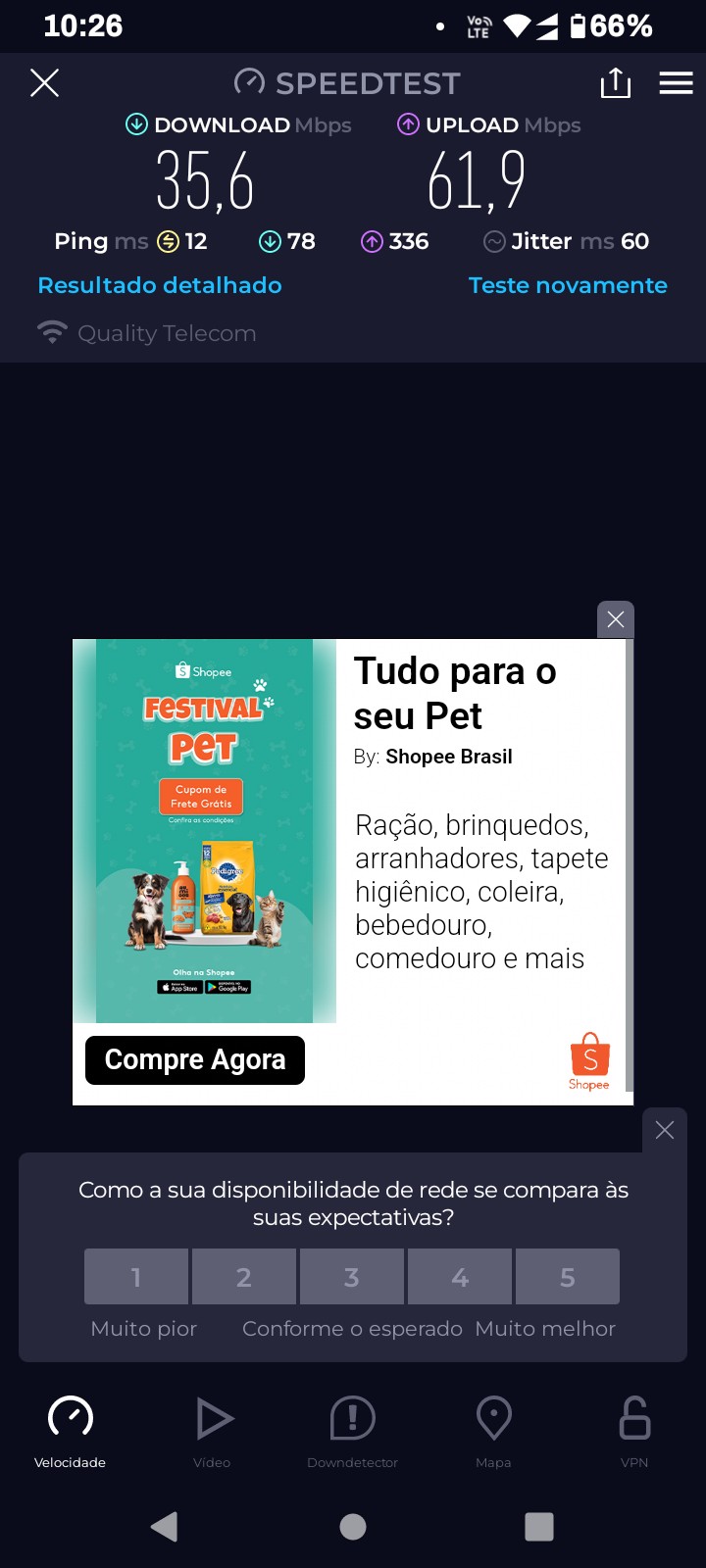Choose rating 5 Muito melhor

click(x=568, y=1277)
